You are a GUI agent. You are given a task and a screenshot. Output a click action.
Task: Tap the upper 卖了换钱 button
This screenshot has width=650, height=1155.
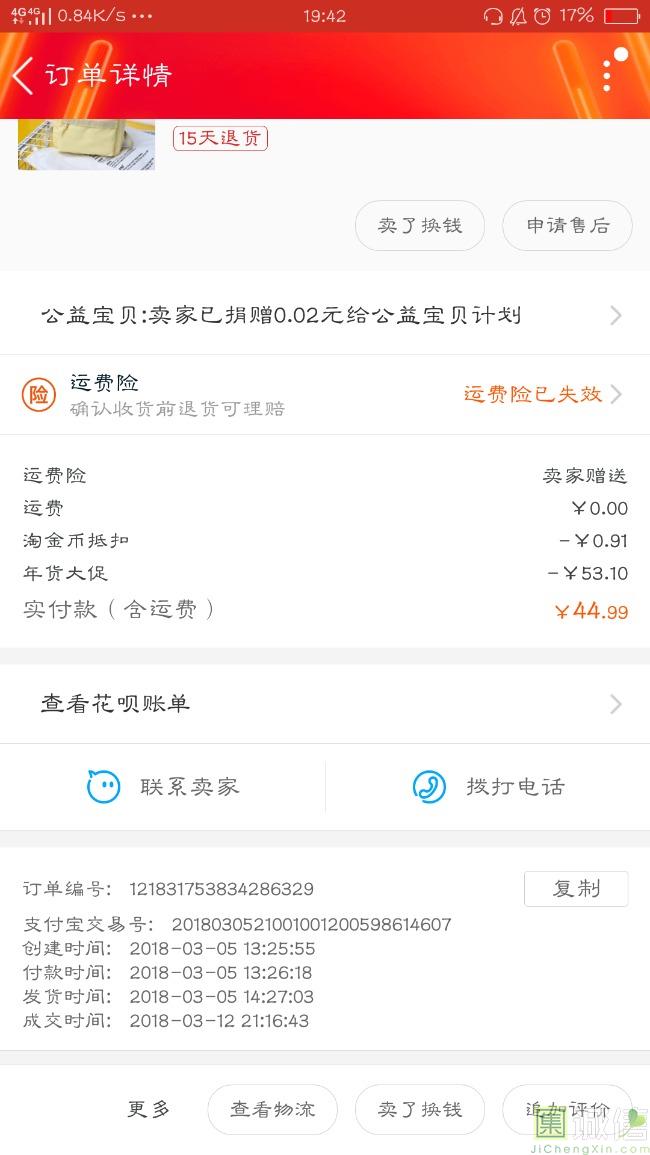[419, 226]
